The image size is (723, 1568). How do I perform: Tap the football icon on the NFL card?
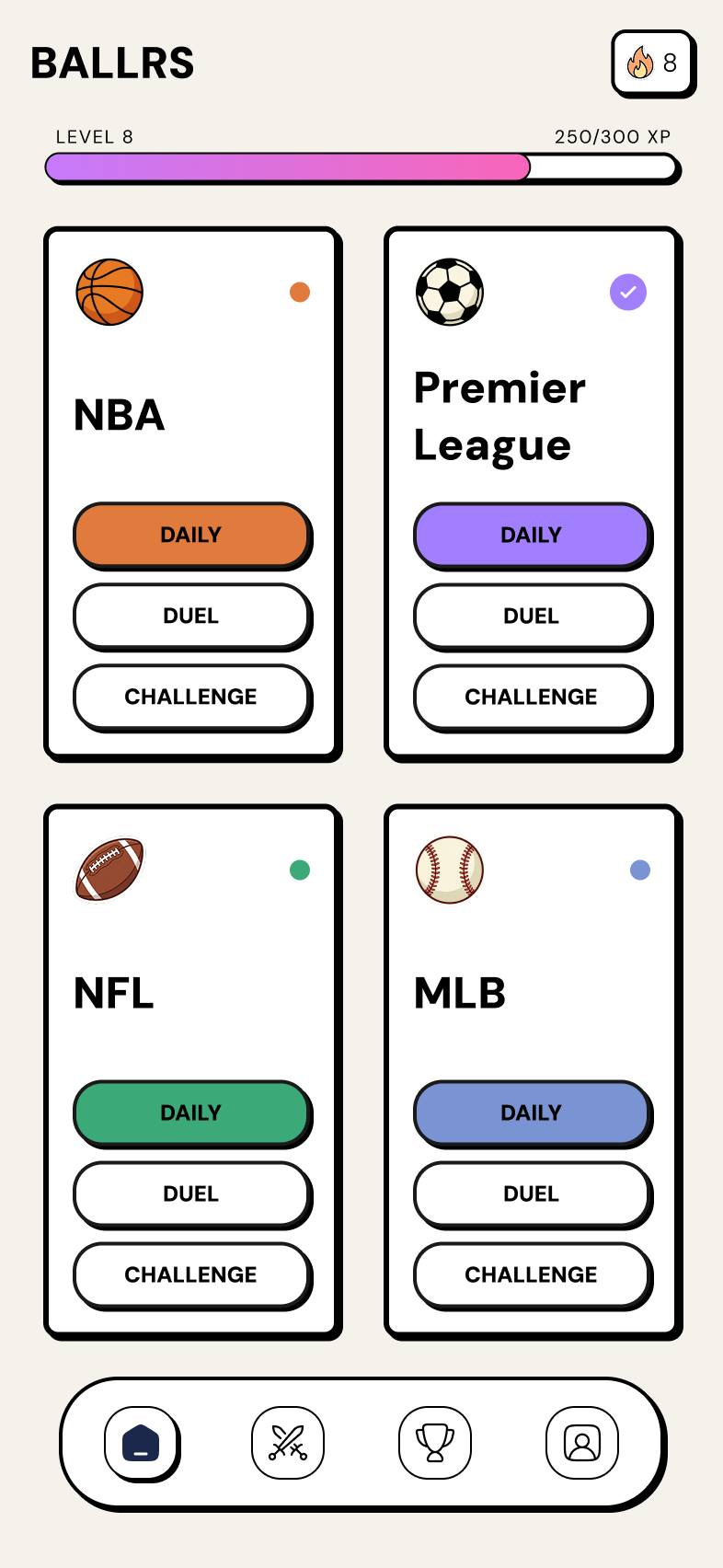tap(109, 870)
